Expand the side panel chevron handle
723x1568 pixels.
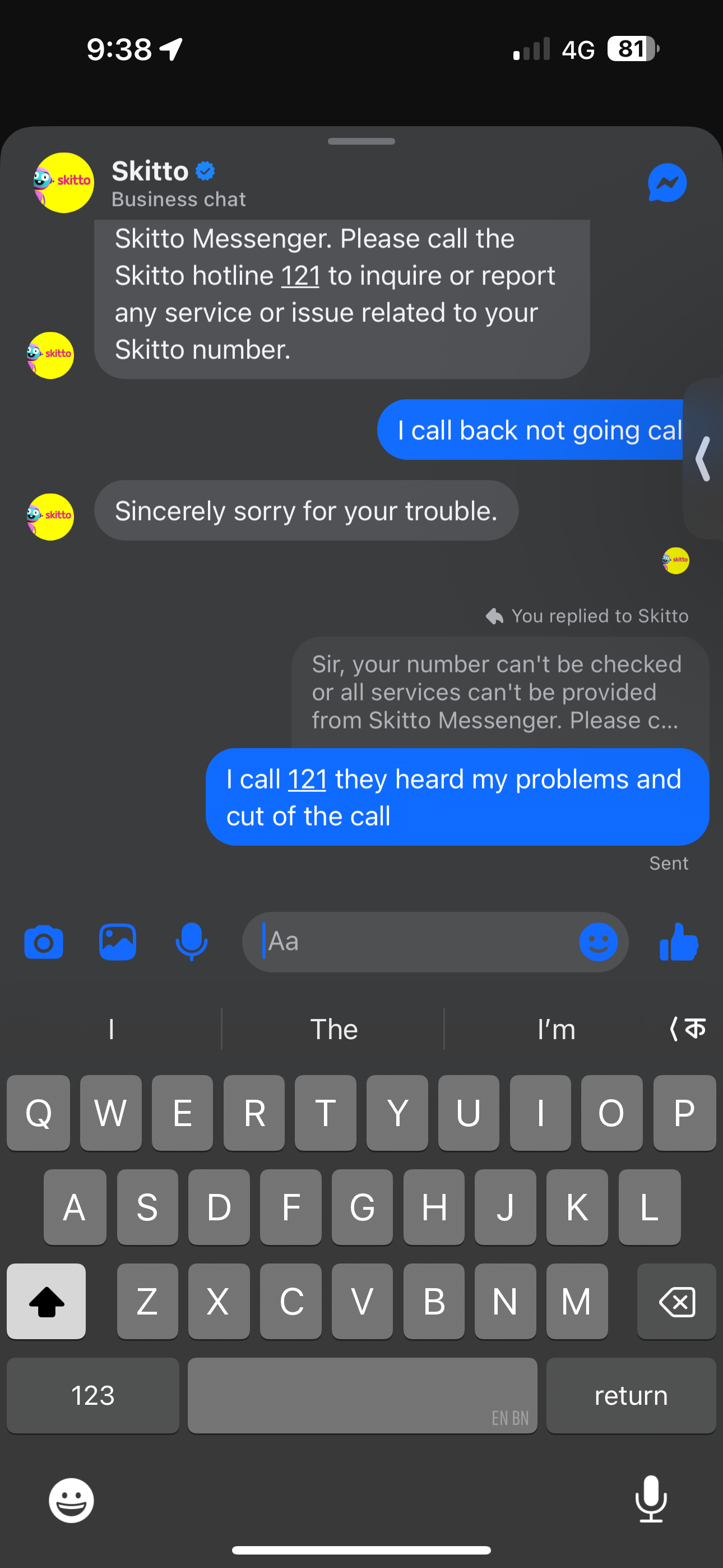point(703,459)
